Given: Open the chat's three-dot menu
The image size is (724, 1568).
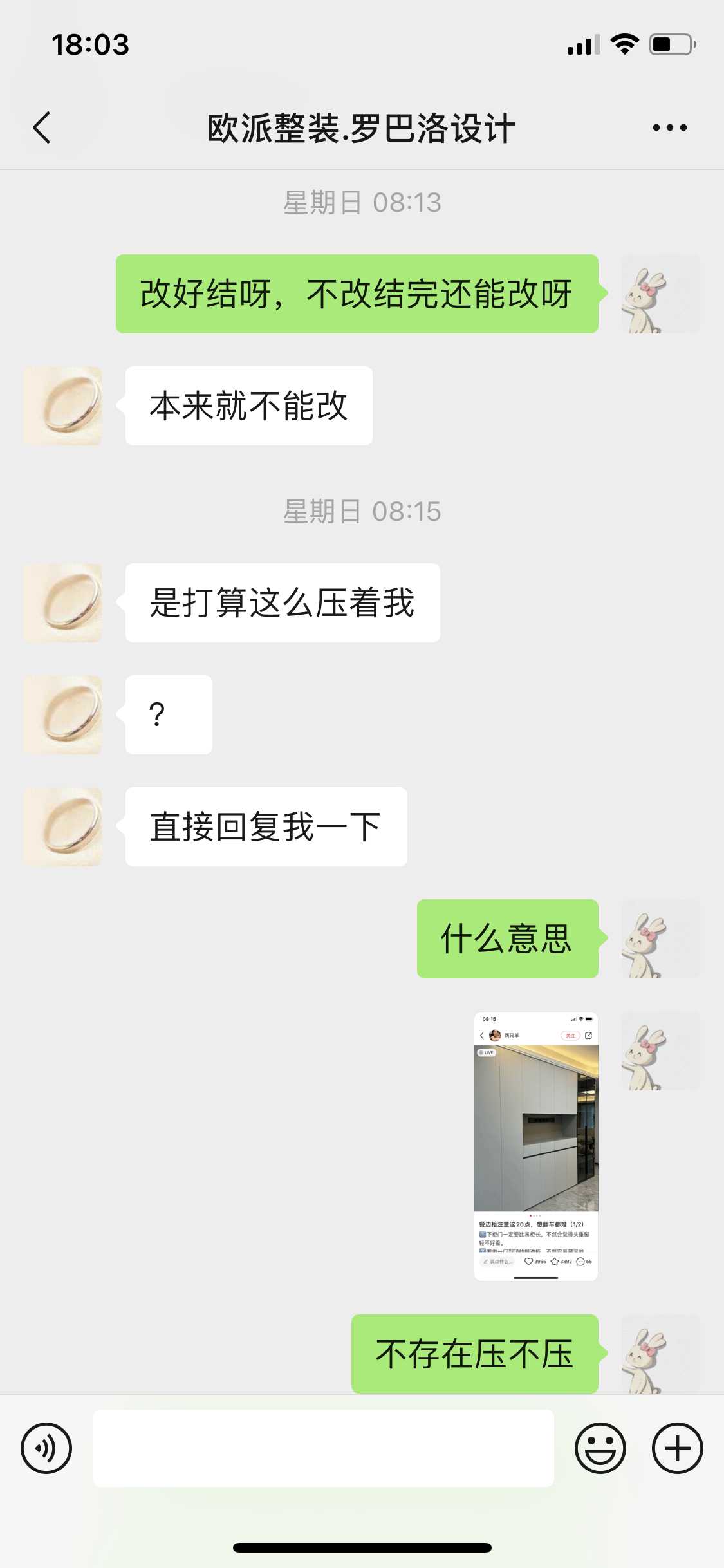Looking at the screenshot, I should tap(669, 127).
